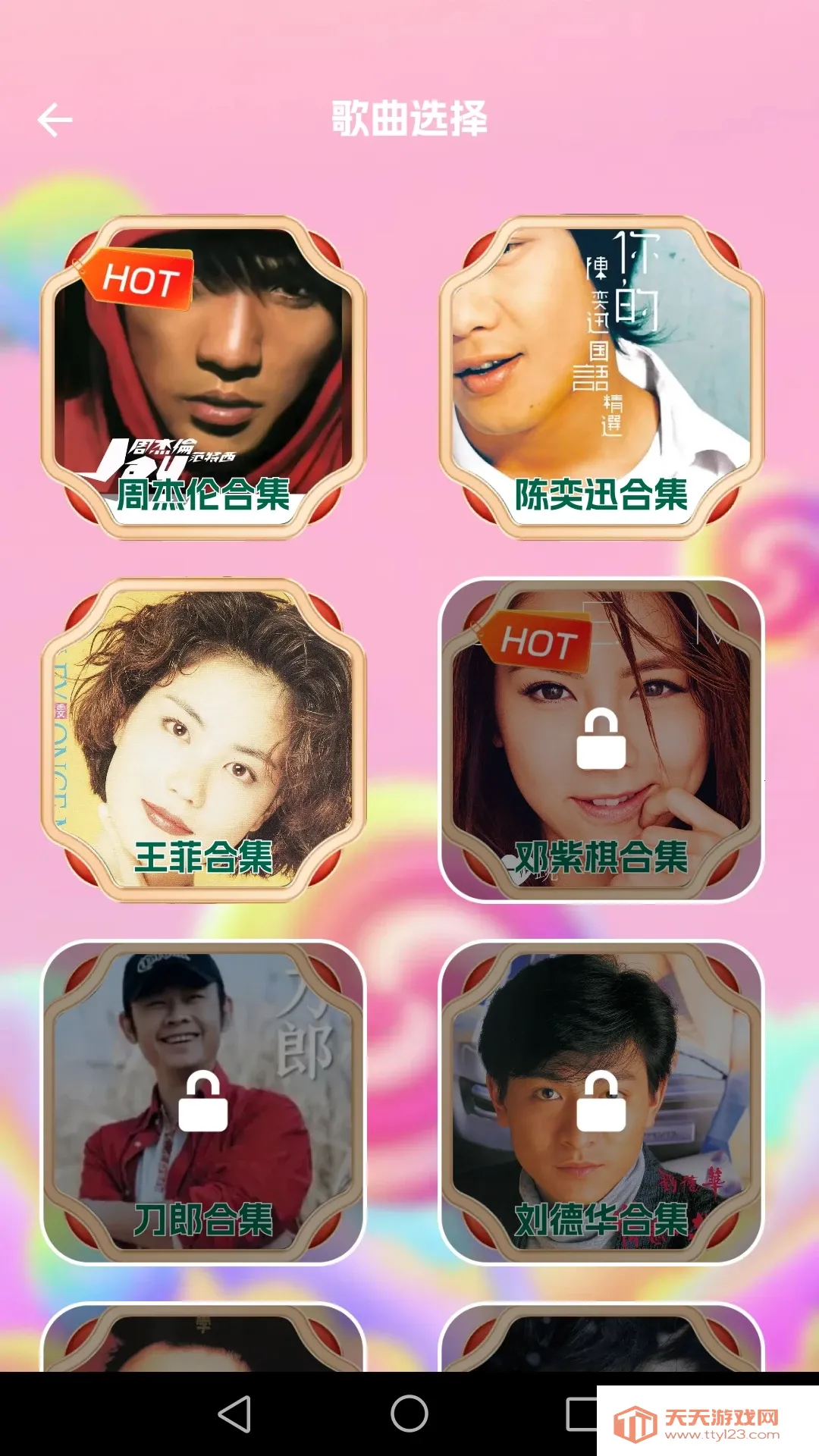Go to the home screen
The image size is (819, 1456).
coord(409,1414)
